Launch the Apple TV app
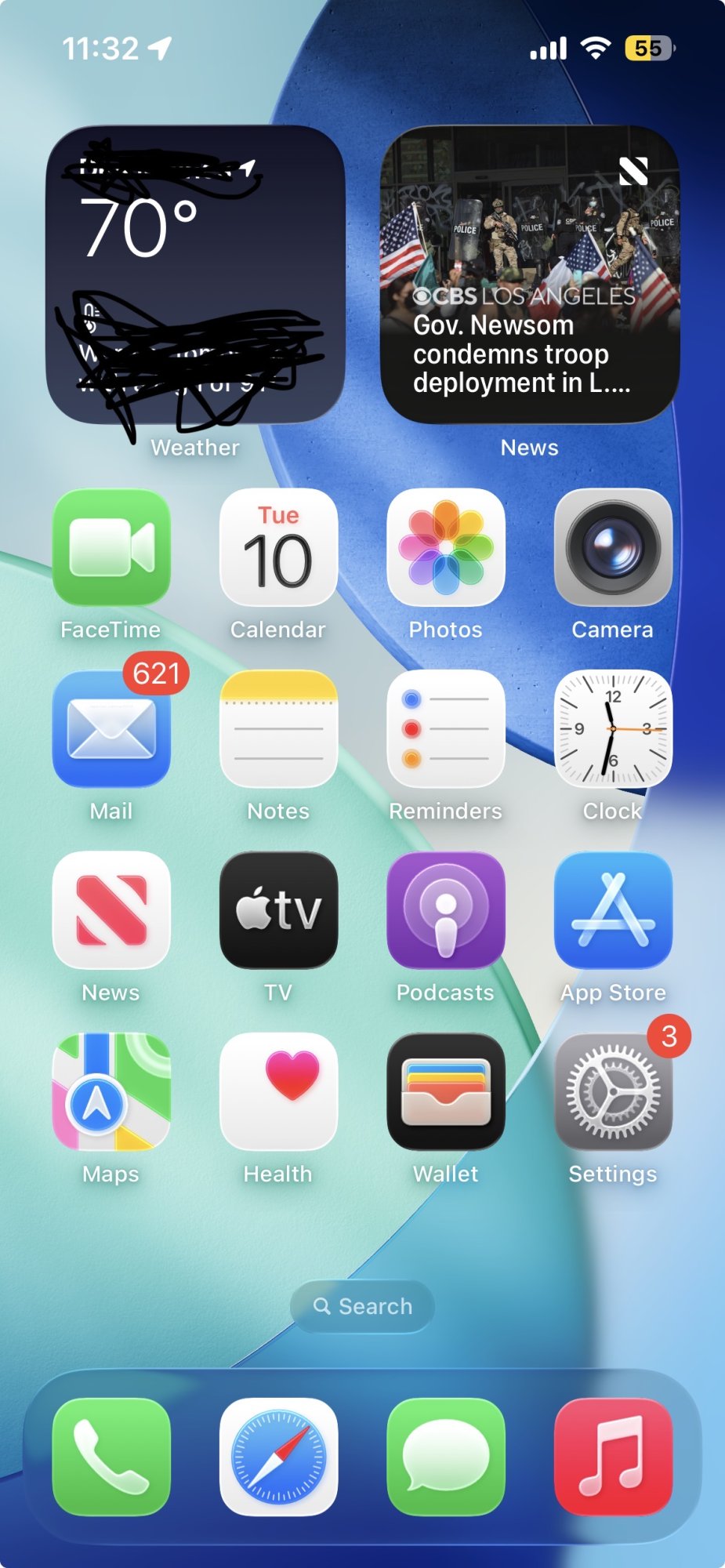 [x=278, y=910]
